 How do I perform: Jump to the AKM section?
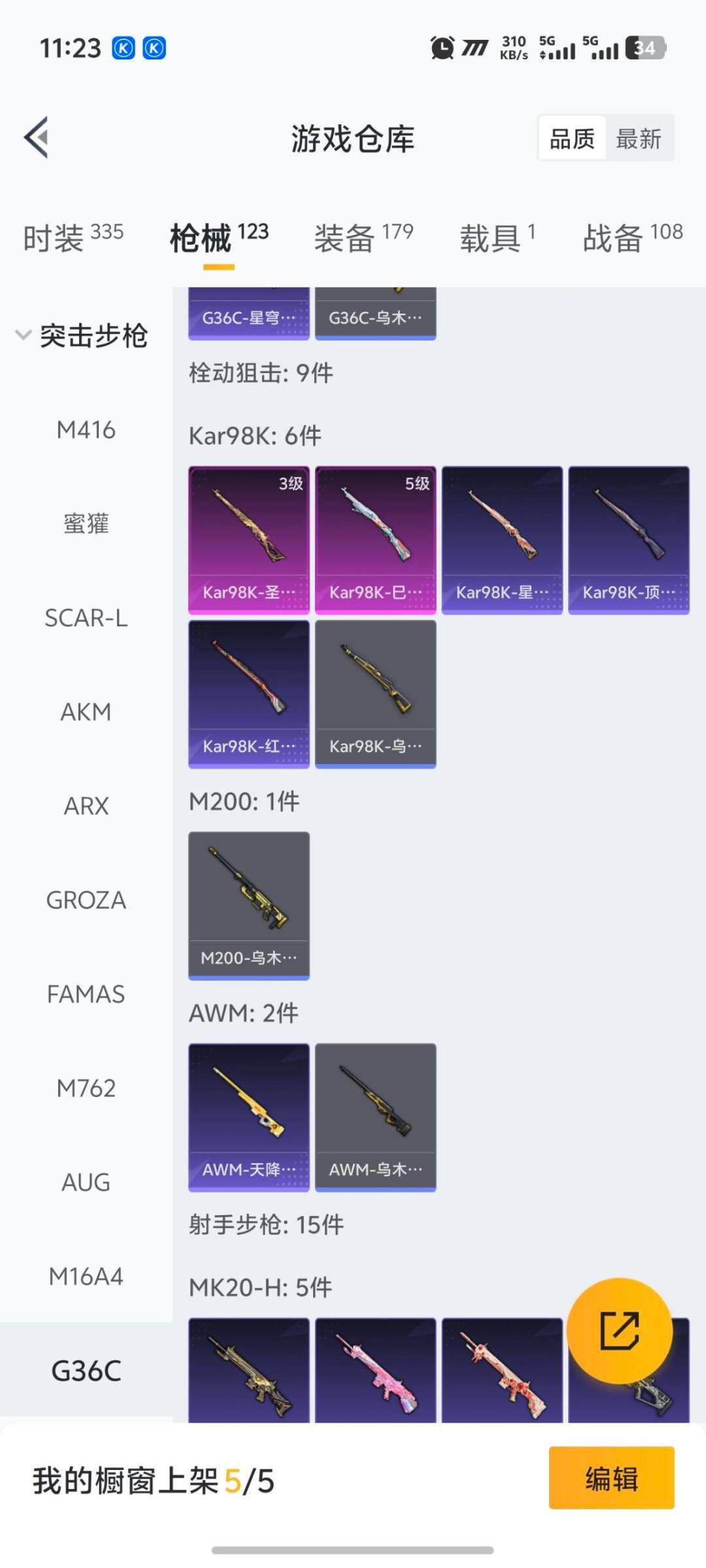(86, 711)
